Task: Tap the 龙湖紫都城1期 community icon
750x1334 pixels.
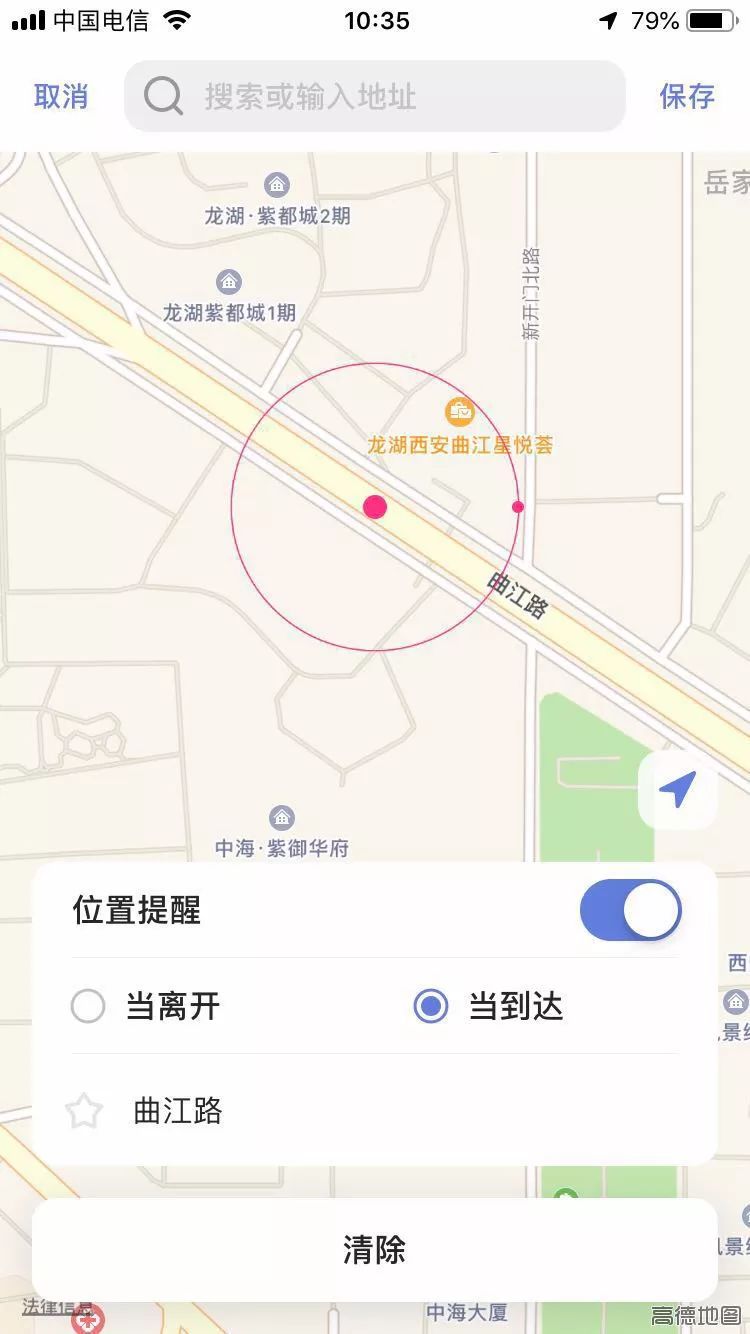Action: click(x=228, y=281)
